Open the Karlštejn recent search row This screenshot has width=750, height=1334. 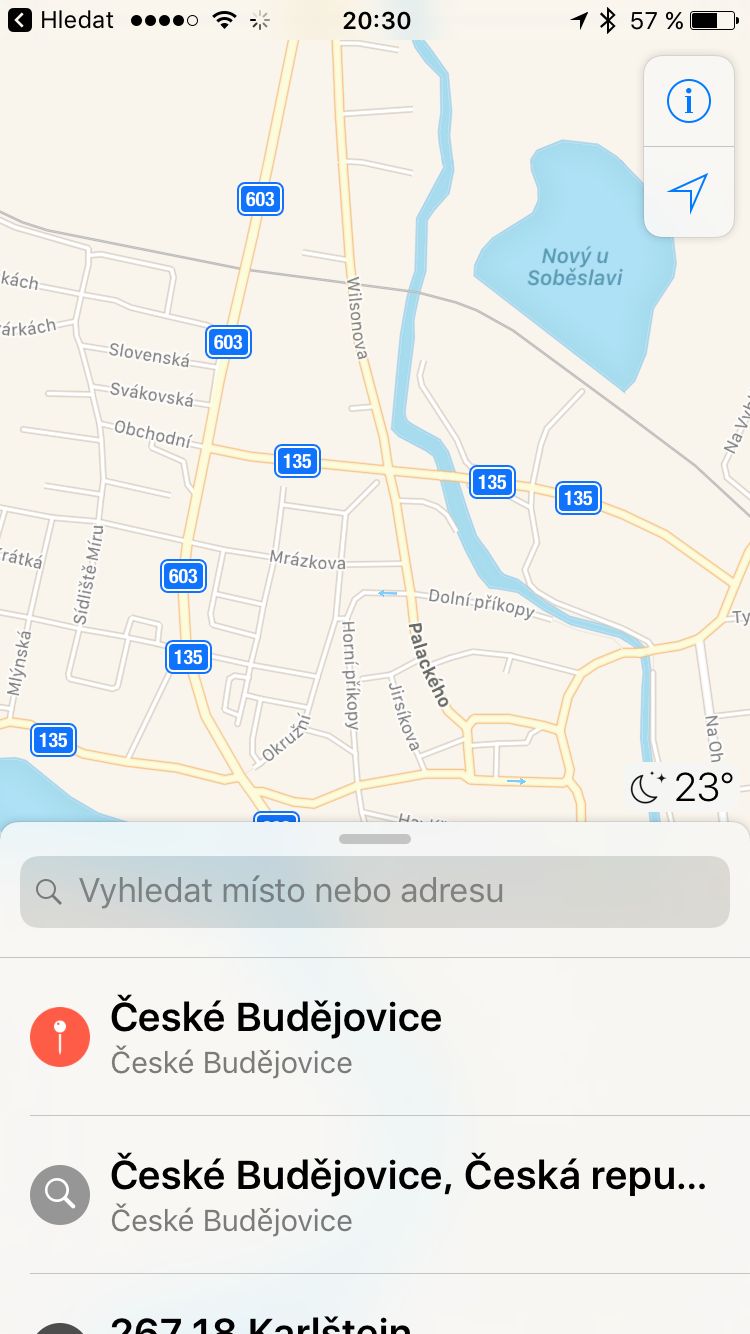[375, 1322]
